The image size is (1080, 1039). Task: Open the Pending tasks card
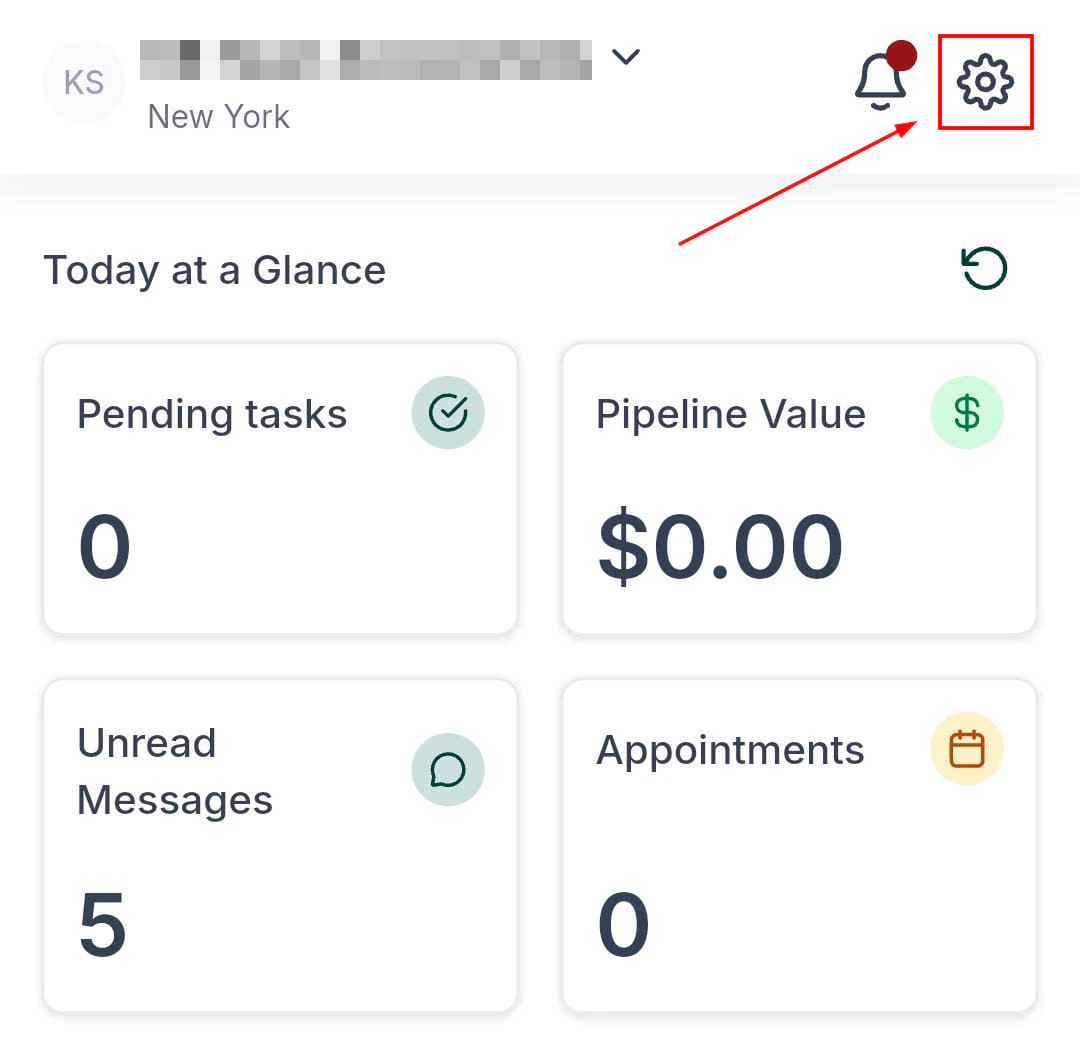click(x=280, y=489)
